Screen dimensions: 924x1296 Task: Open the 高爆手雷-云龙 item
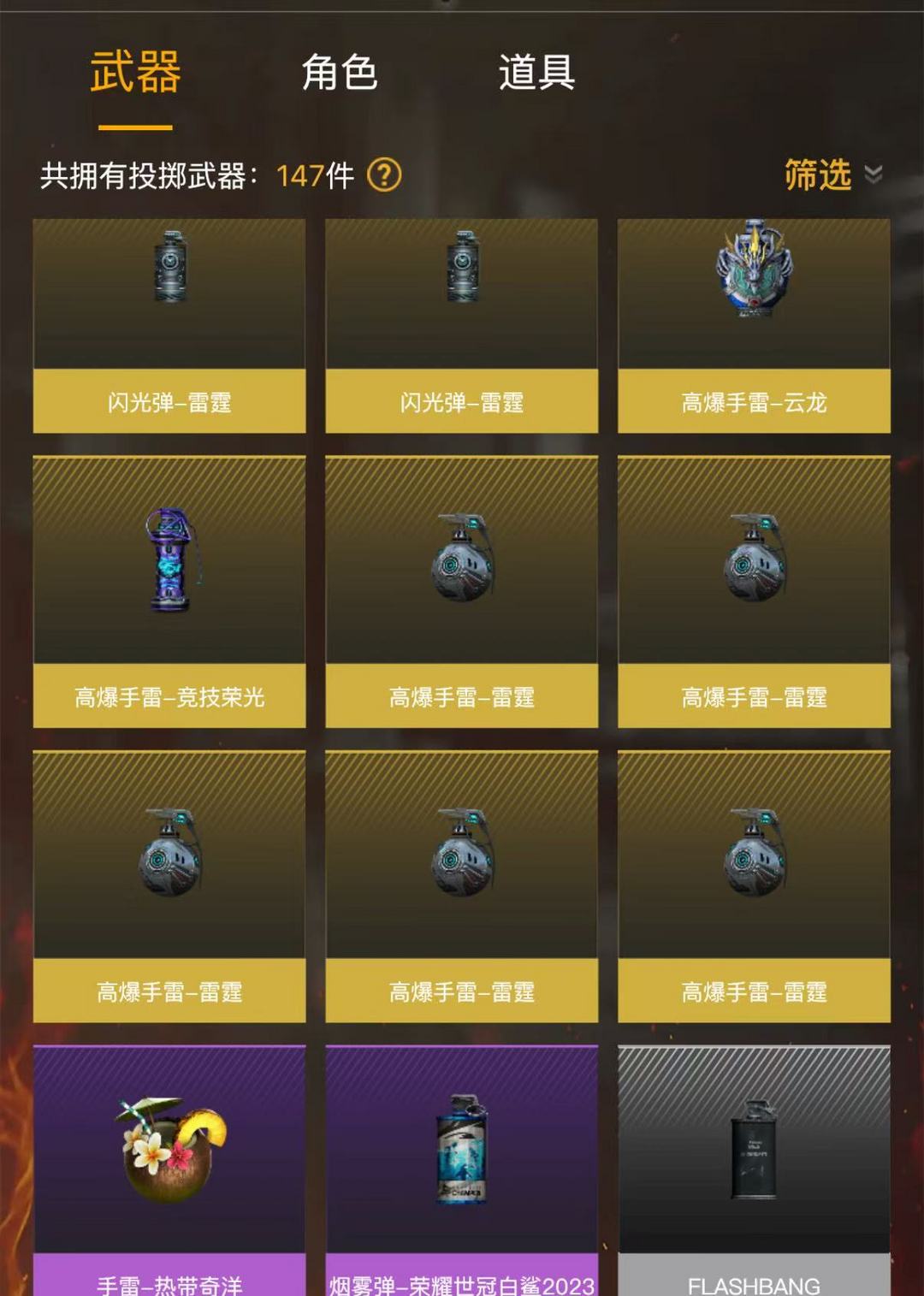click(754, 325)
